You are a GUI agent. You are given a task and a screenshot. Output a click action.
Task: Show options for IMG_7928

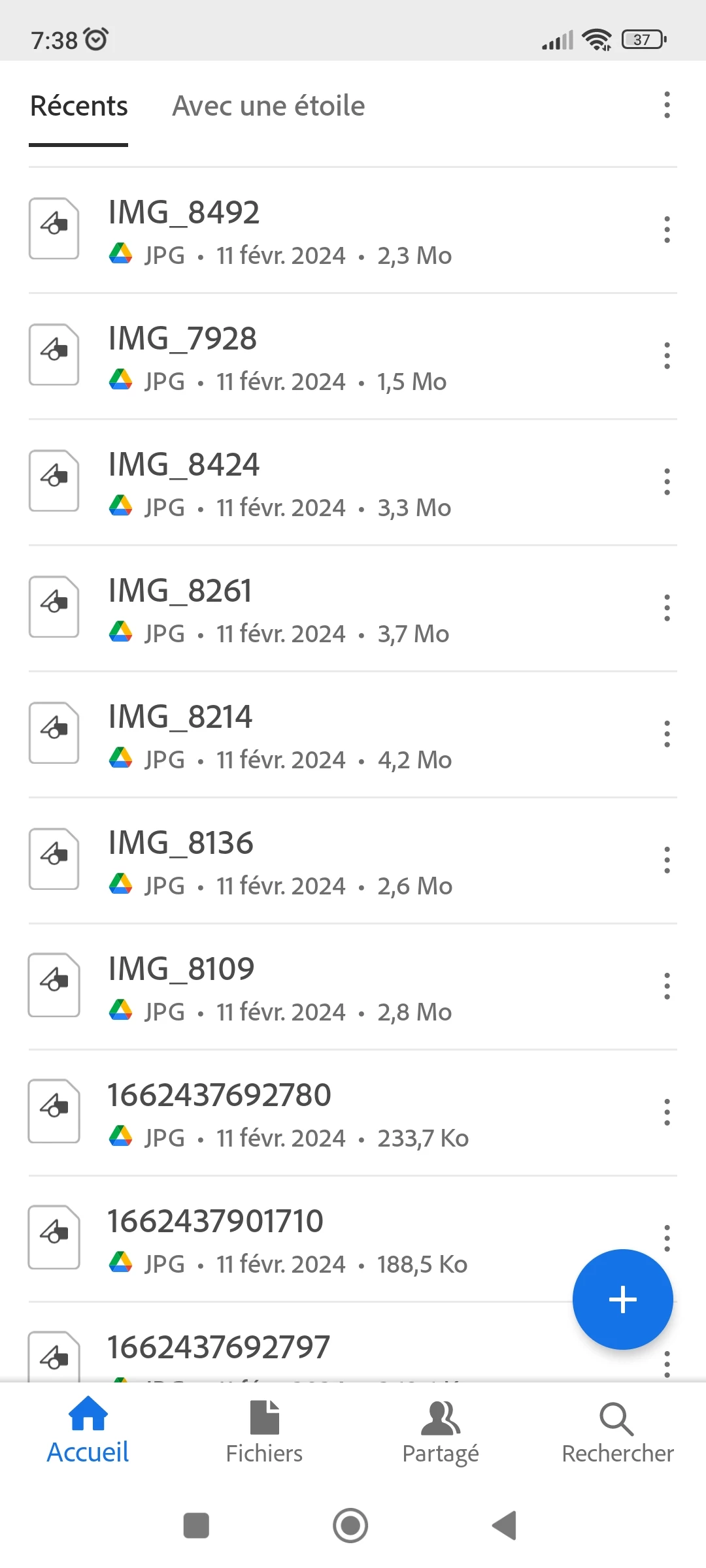pyautogui.click(x=667, y=356)
